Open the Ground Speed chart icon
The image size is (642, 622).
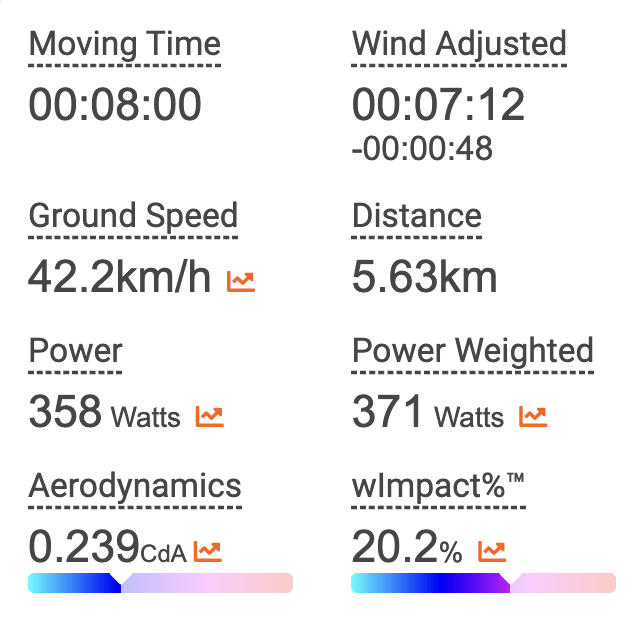click(x=241, y=282)
